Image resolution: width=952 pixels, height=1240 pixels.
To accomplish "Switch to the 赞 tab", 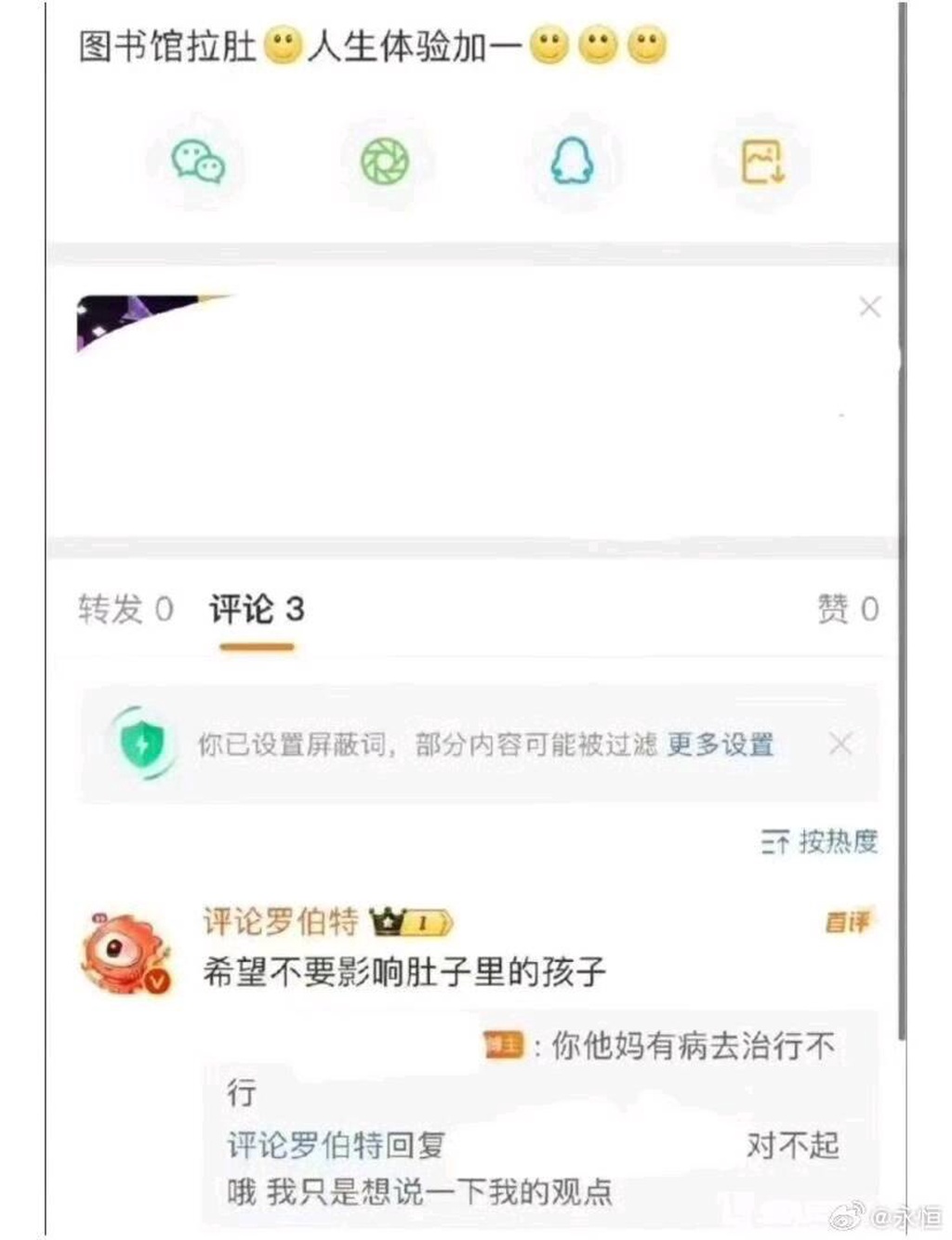I will [x=847, y=610].
